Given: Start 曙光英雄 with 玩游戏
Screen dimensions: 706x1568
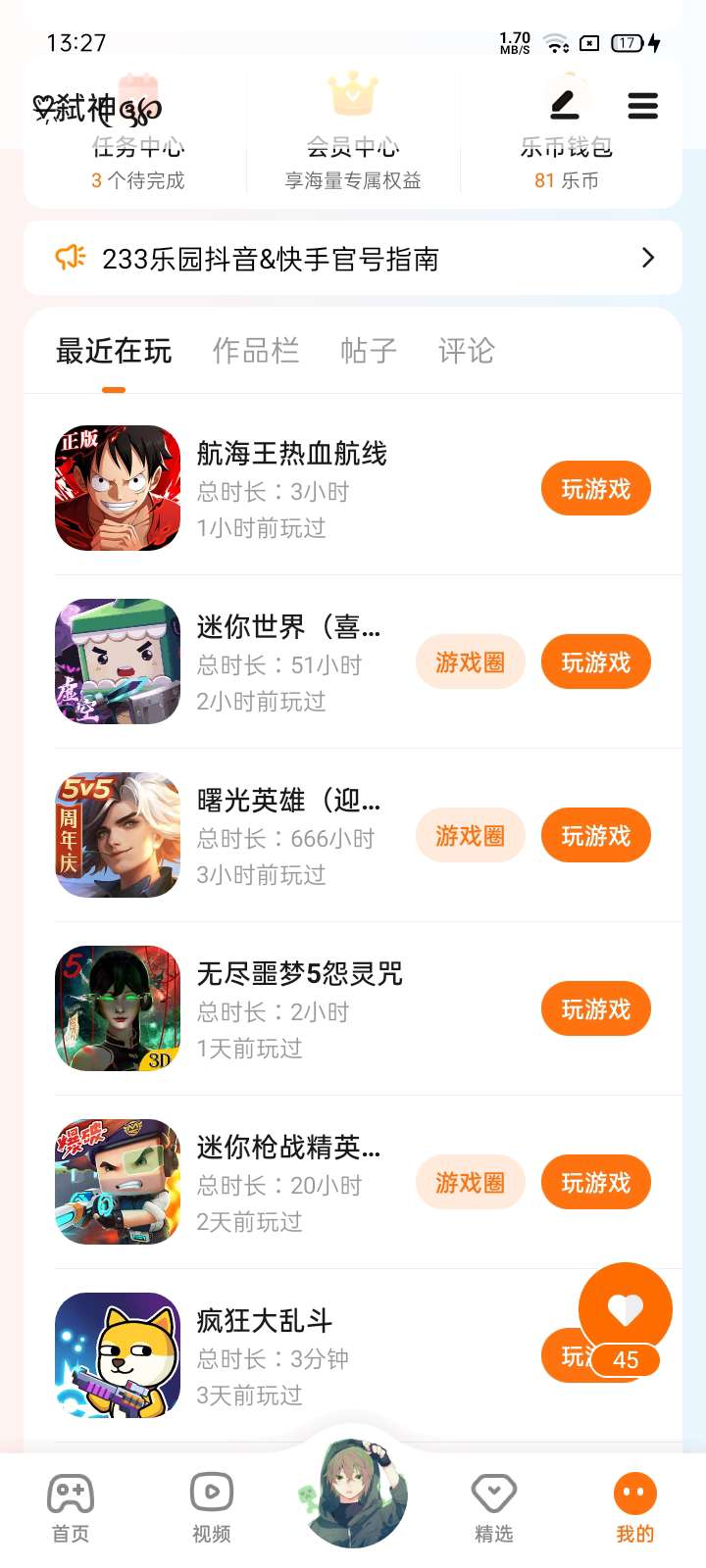Looking at the screenshot, I should tap(595, 836).
